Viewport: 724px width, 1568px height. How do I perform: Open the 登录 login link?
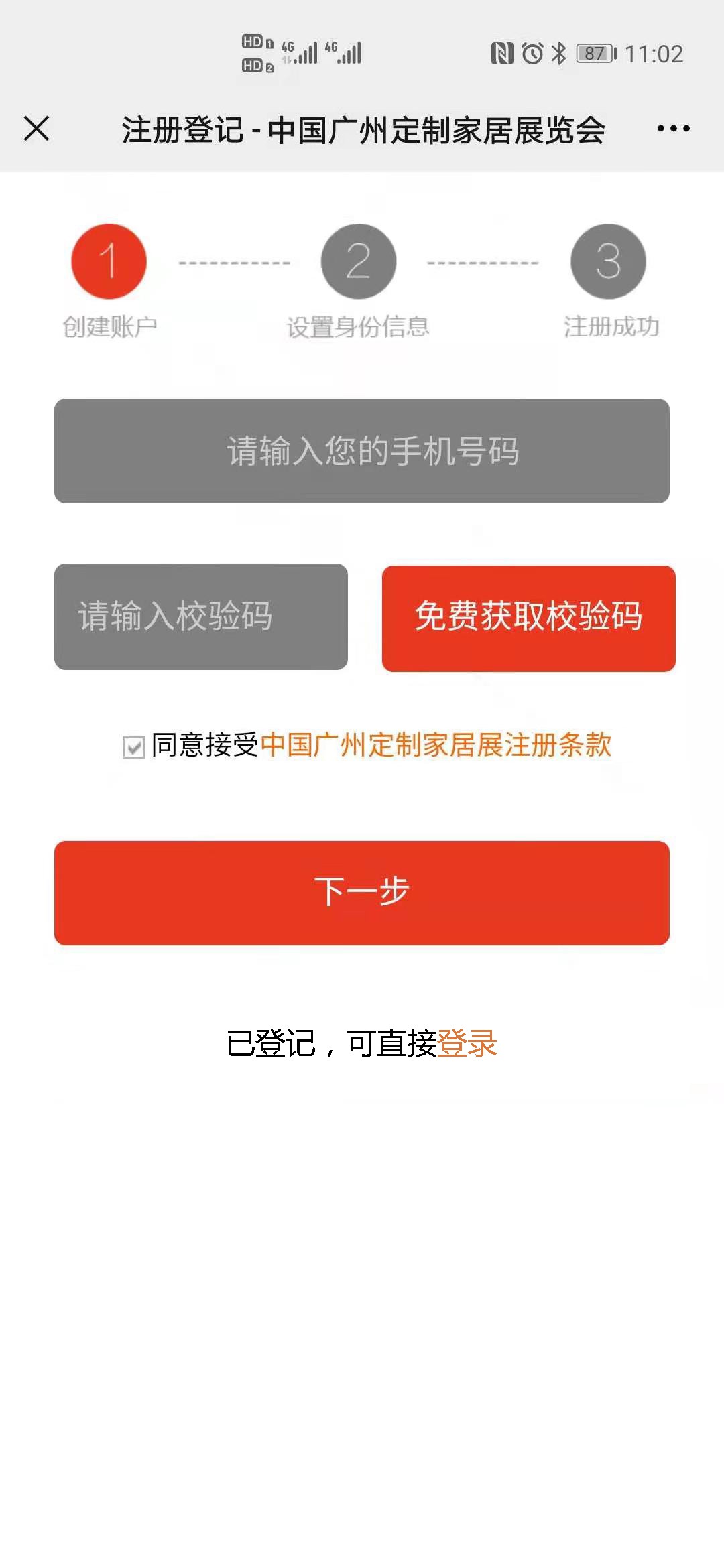tap(467, 1043)
